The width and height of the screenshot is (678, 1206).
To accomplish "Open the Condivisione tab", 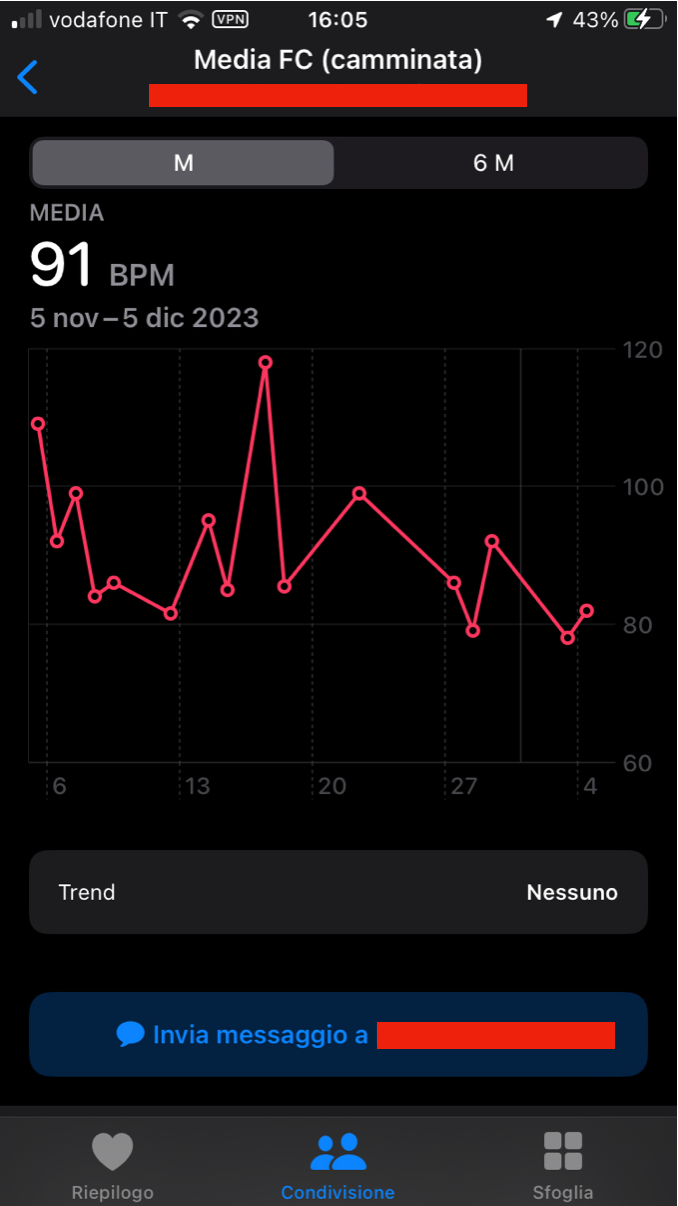I will (338, 1165).
